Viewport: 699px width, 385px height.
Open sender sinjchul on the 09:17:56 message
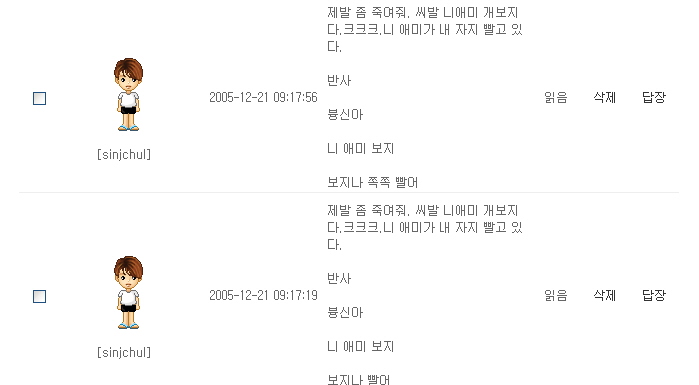click(124, 155)
